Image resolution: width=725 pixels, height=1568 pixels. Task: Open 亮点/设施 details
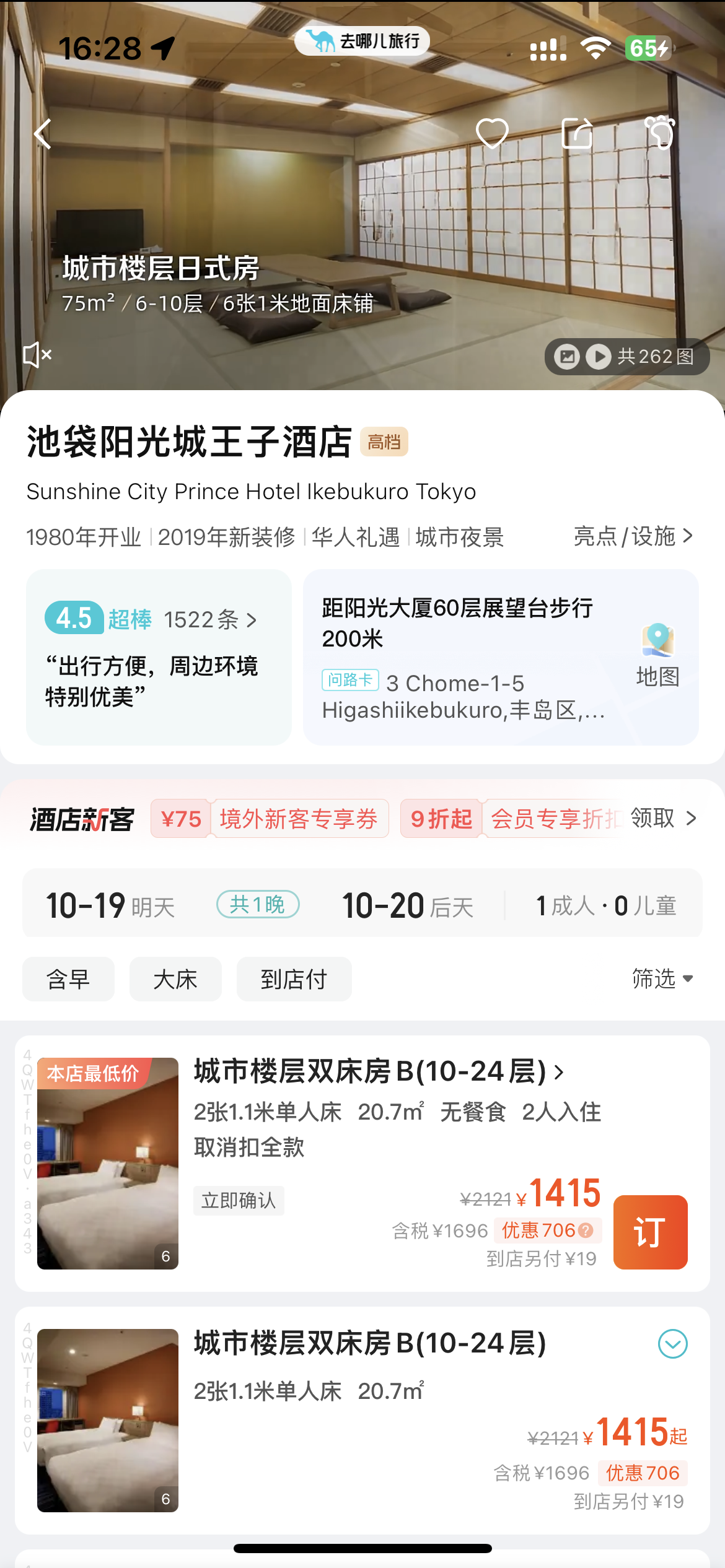[x=633, y=536]
